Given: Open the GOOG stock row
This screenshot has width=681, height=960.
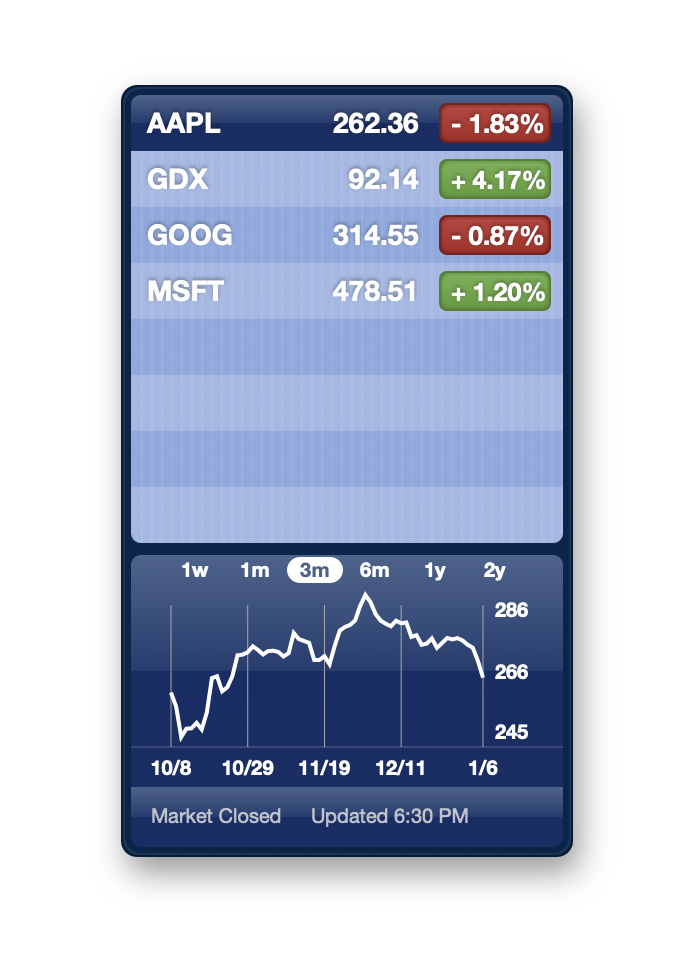Looking at the screenshot, I should coord(280,236).
